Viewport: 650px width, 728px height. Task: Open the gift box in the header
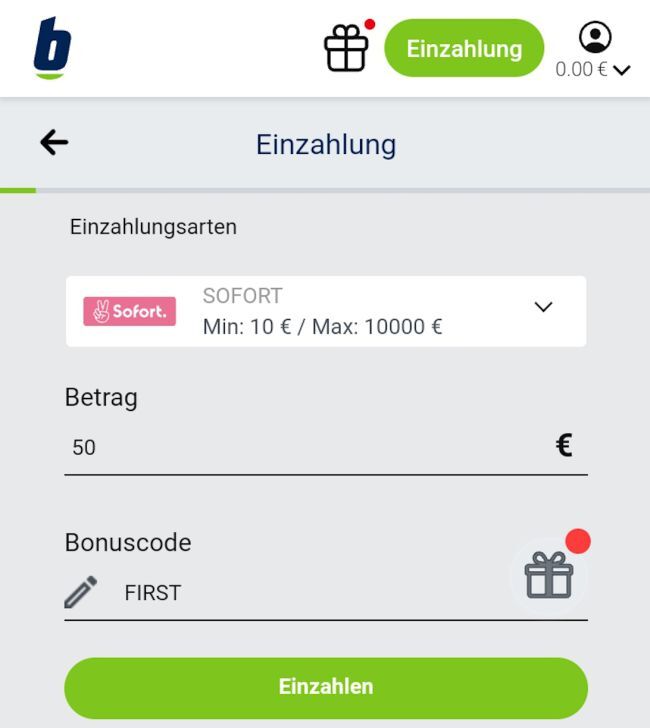pos(346,48)
